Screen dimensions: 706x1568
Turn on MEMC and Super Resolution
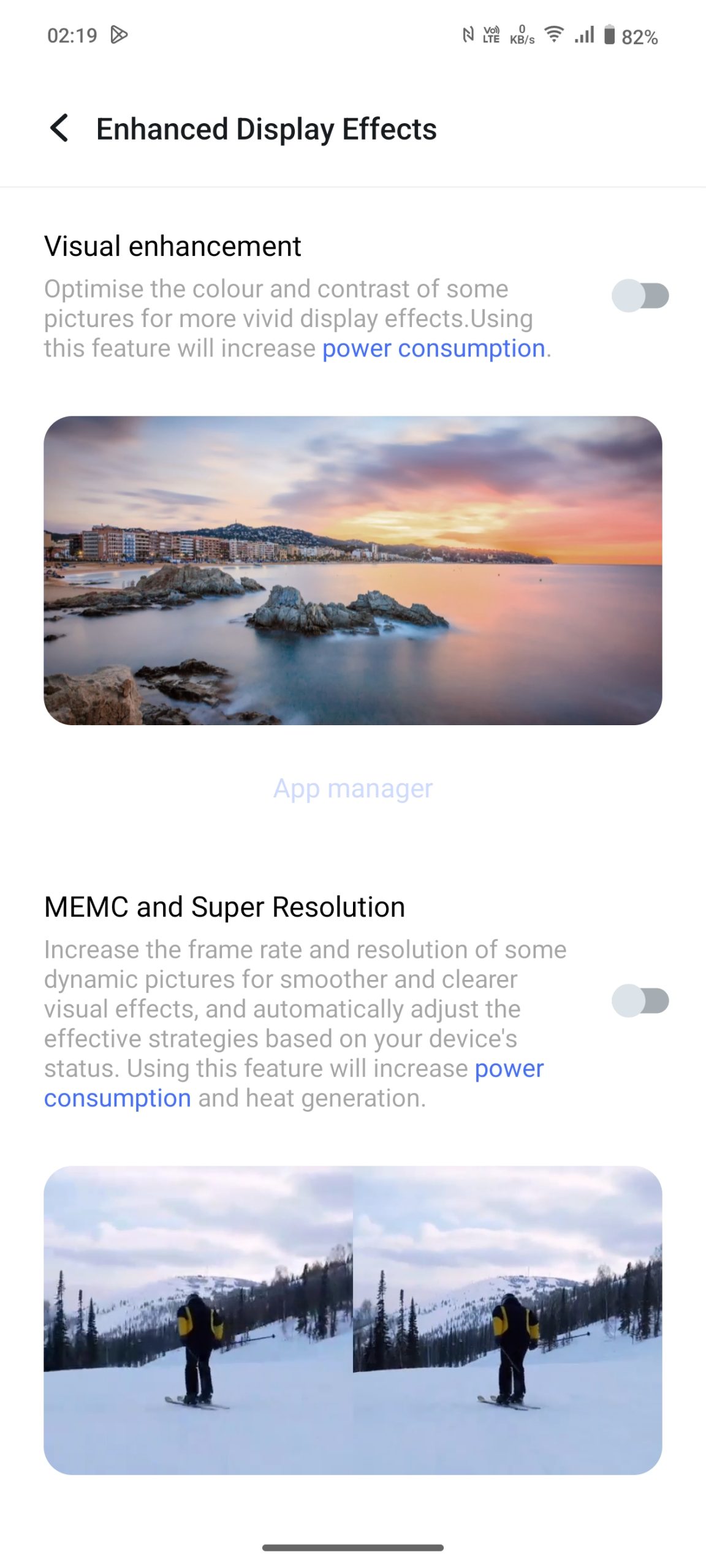coord(639,1001)
